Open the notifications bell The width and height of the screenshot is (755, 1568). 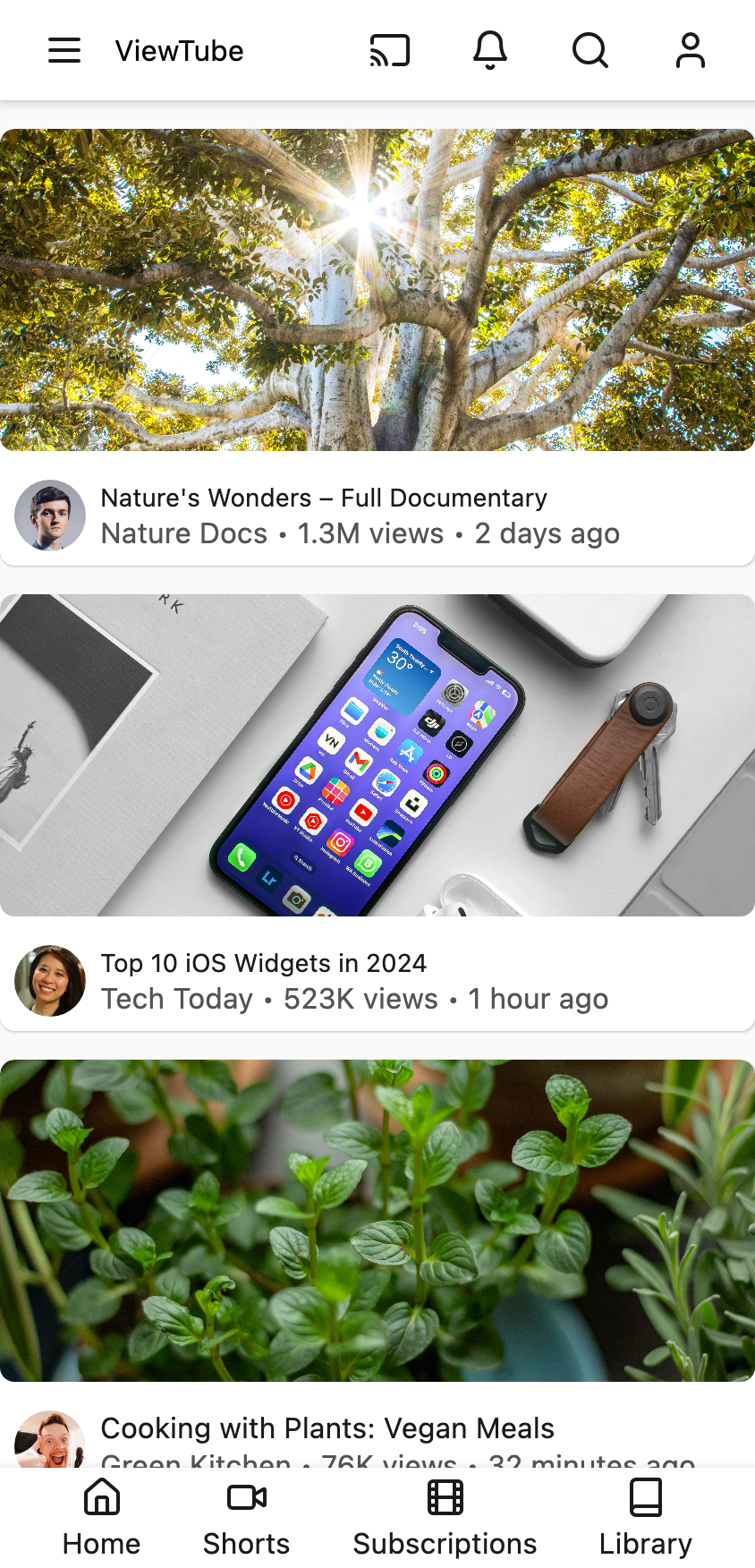click(x=490, y=51)
